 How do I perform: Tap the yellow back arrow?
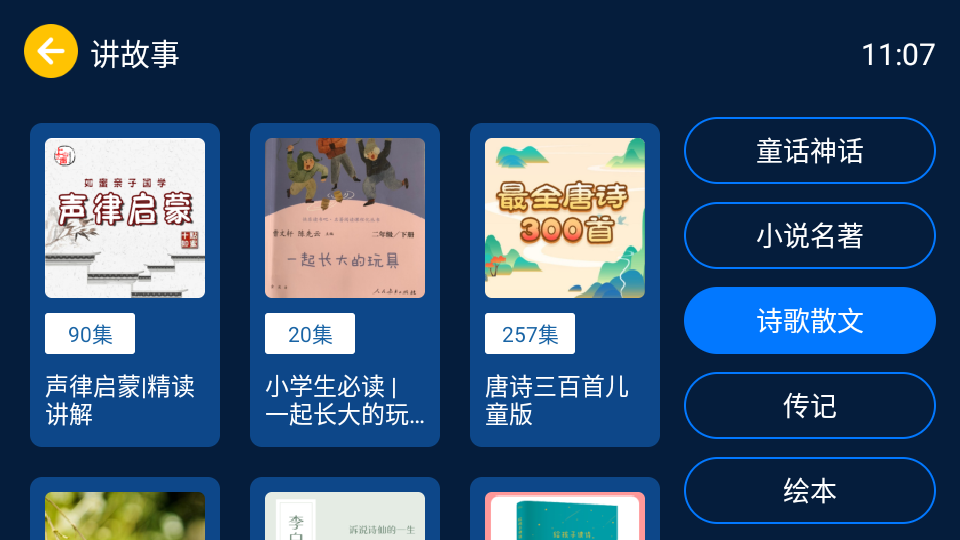51,51
